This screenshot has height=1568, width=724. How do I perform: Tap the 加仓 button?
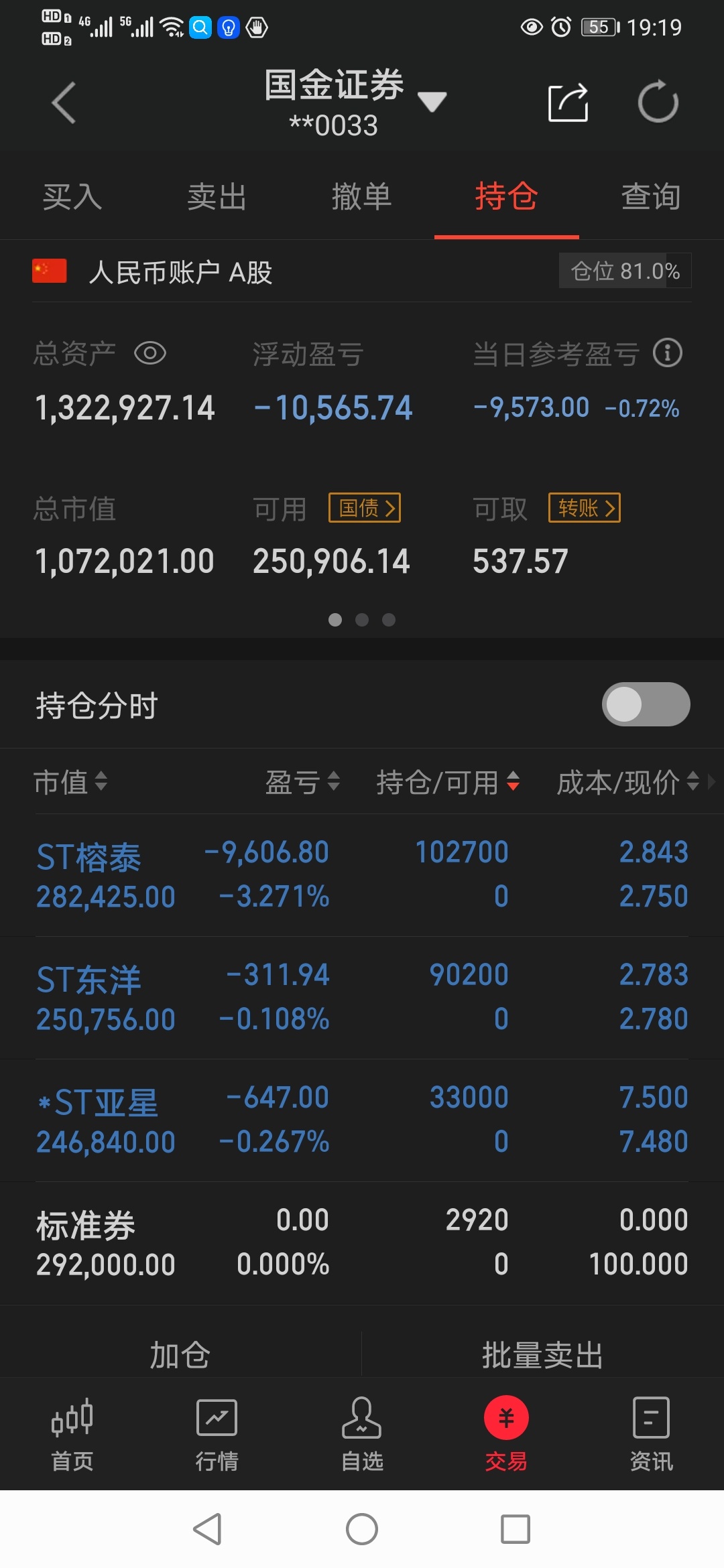pos(180,1355)
